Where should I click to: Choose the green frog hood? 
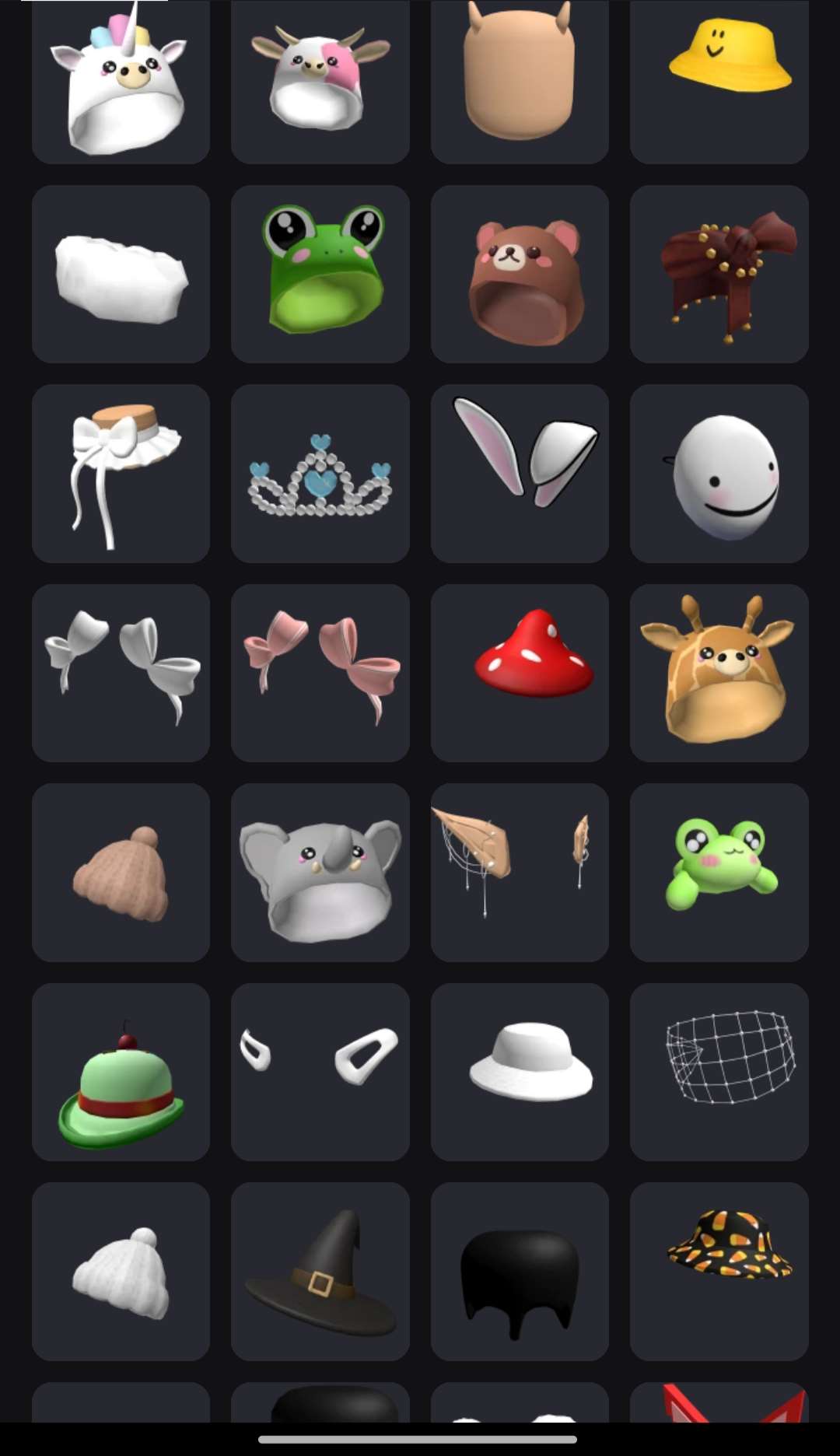point(320,273)
